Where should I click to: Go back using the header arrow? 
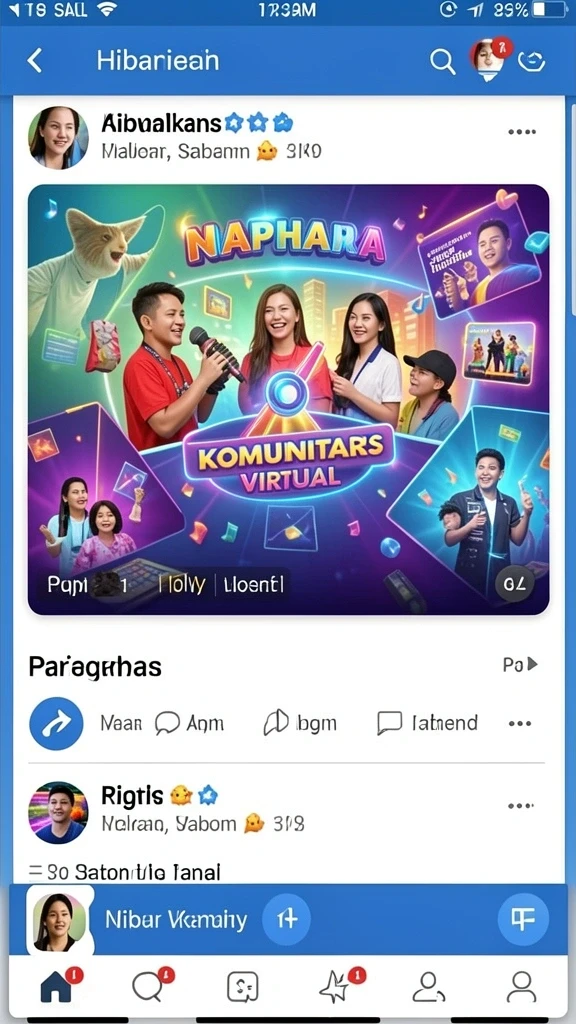pyautogui.click(x=35, y=61)
